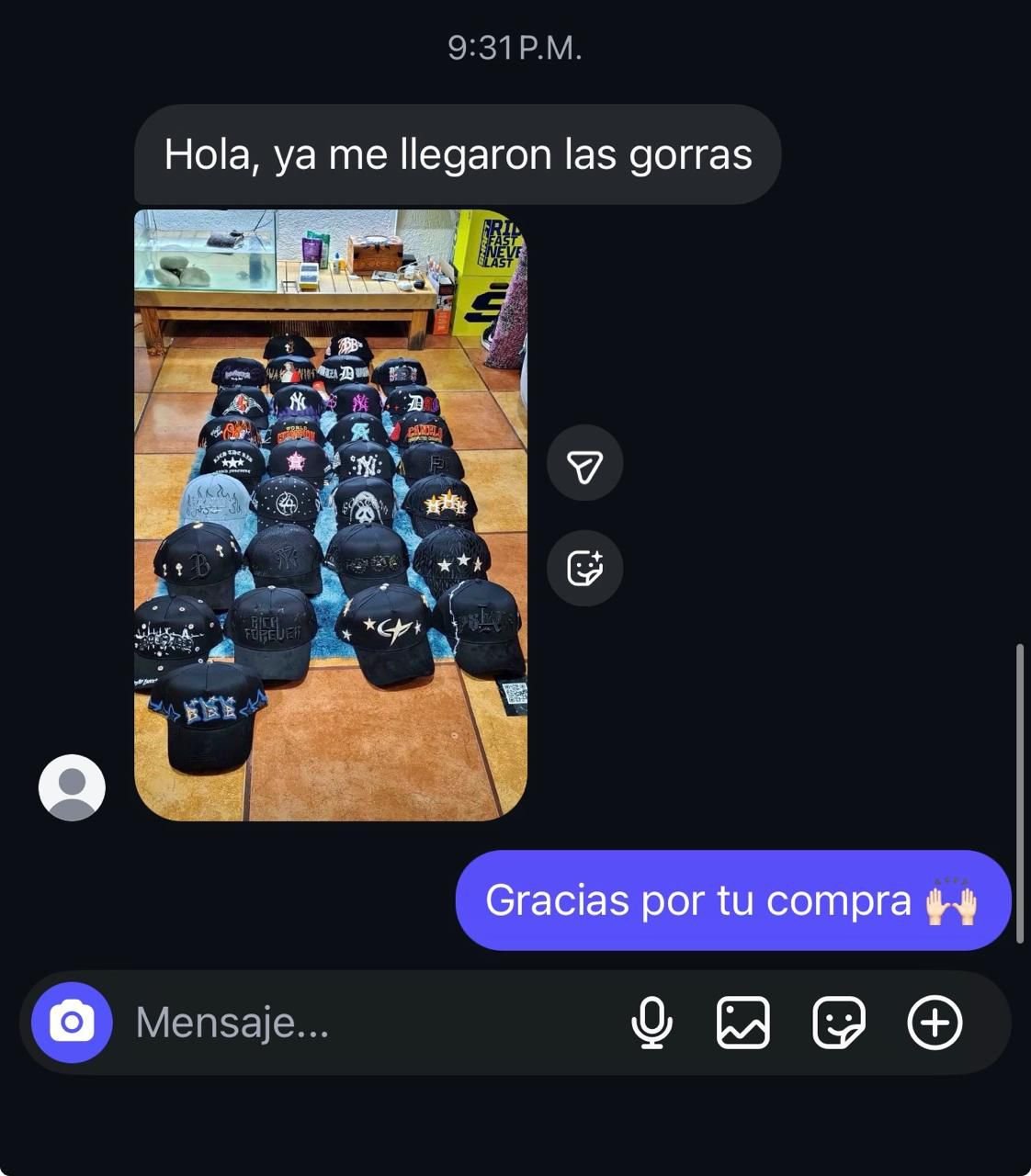
Task: Forward the caps photo with the paper plane icon
Action: pos(585,462)
